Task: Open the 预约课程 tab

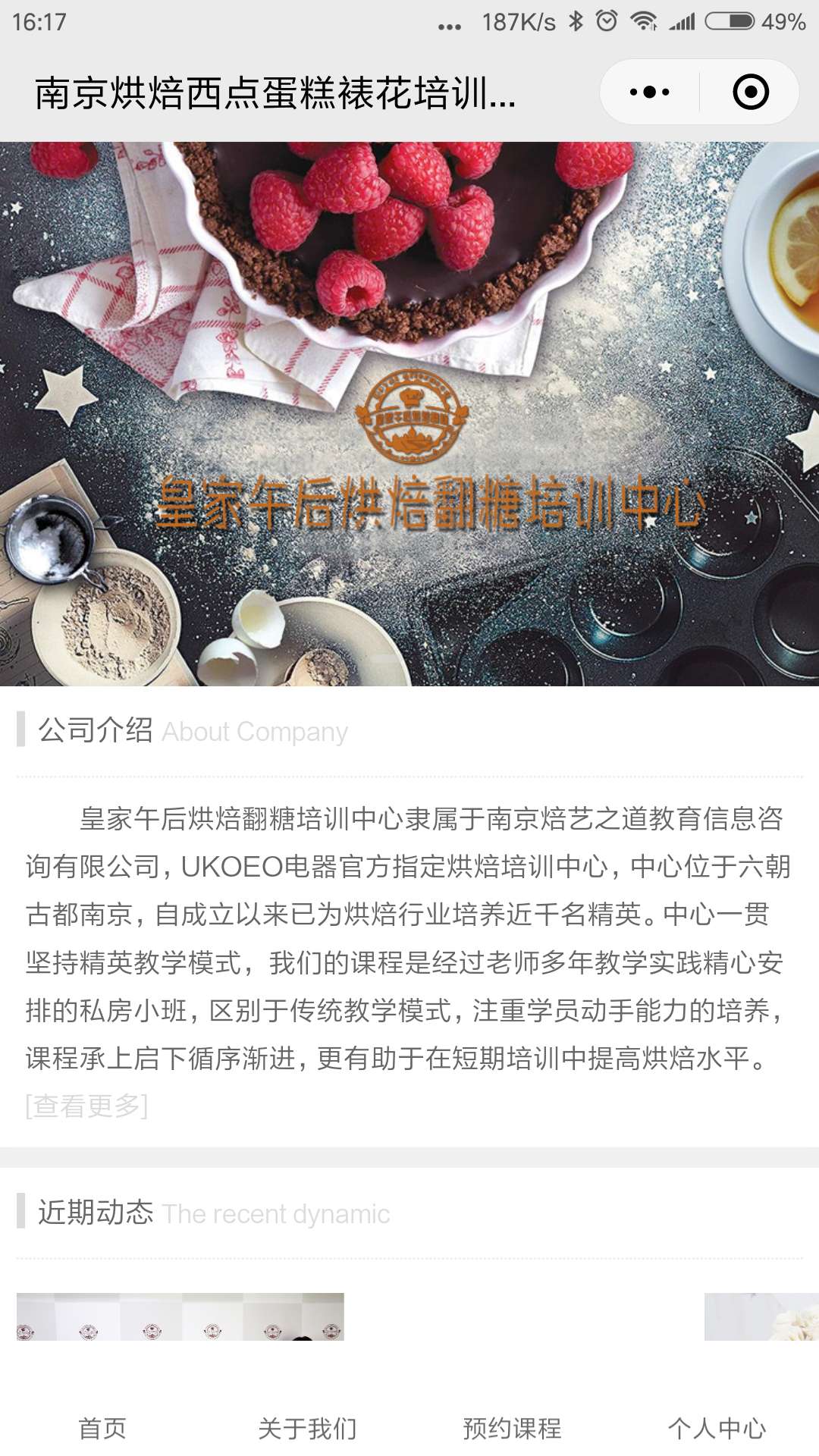Action: click(512, 1428)
